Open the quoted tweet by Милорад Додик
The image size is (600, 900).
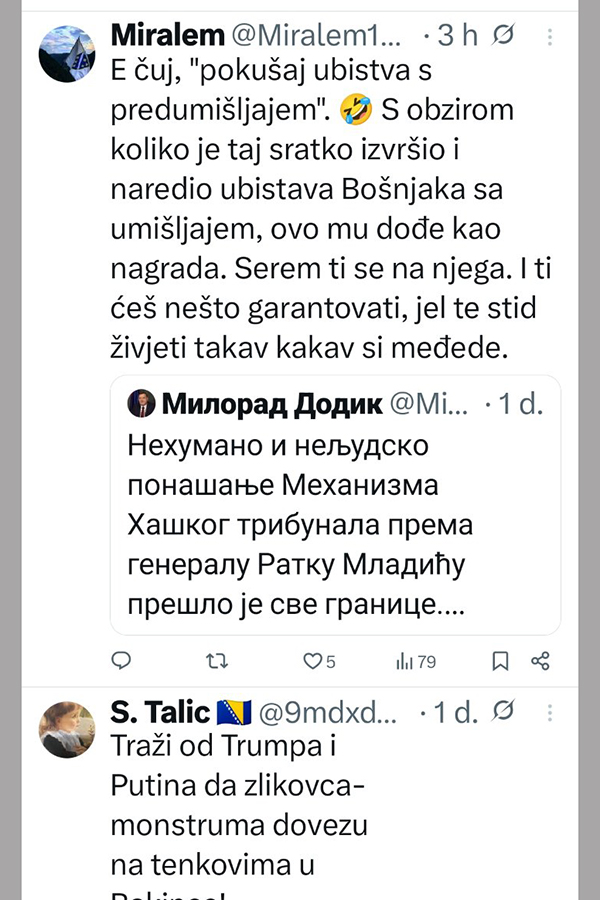[x=335, y=518]
